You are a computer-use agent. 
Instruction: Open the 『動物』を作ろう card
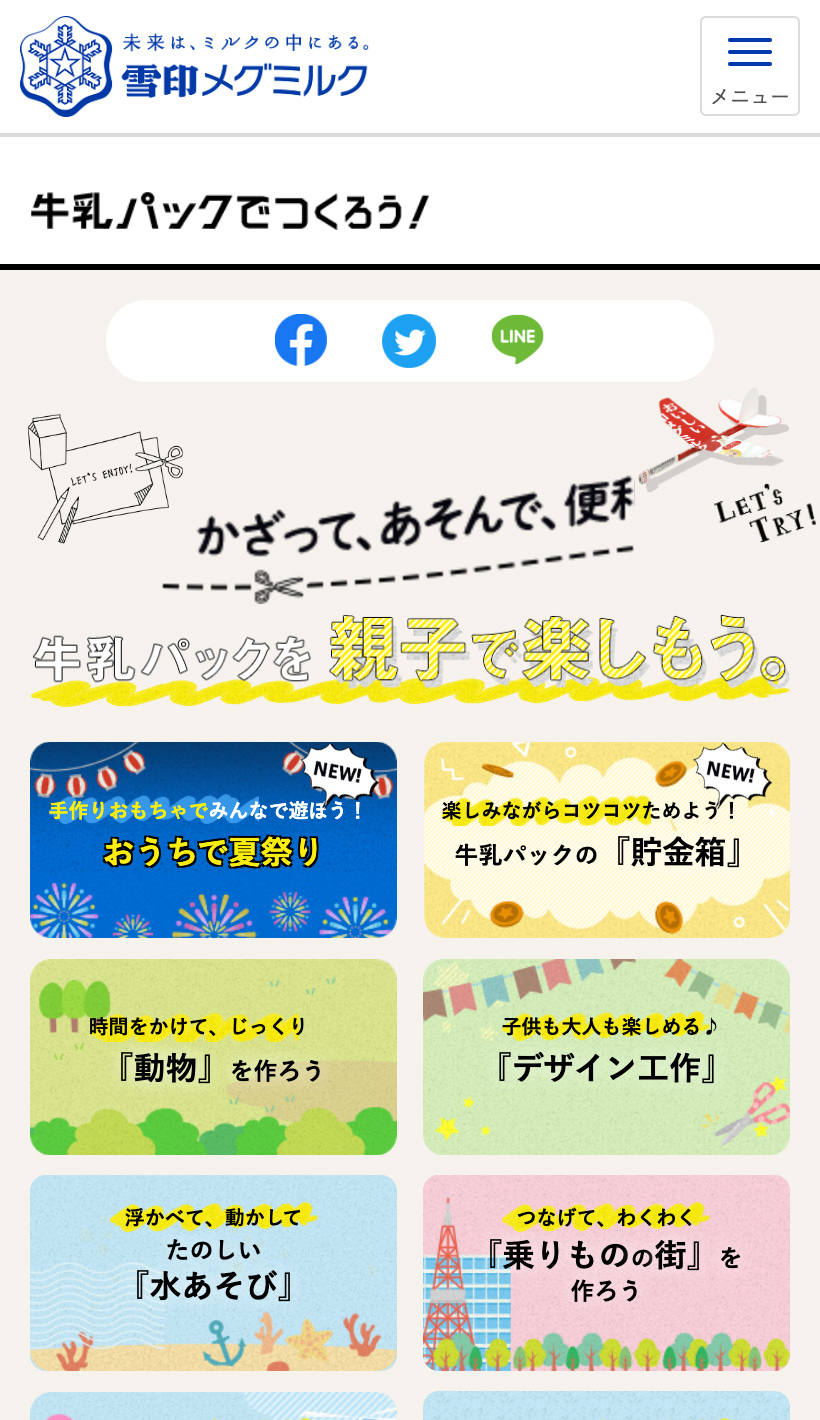213,1057
